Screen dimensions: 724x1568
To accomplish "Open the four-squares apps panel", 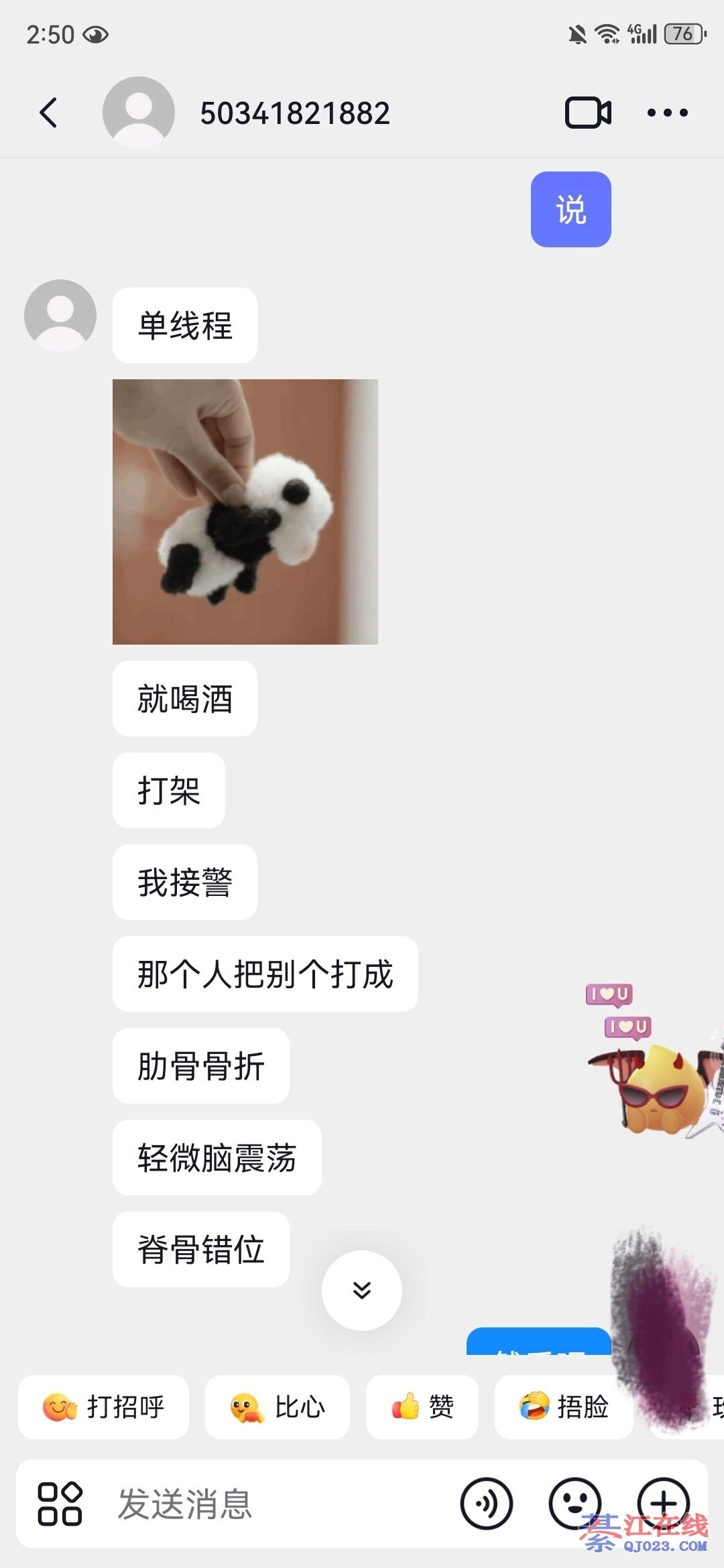I will [x=60, y=1504].
